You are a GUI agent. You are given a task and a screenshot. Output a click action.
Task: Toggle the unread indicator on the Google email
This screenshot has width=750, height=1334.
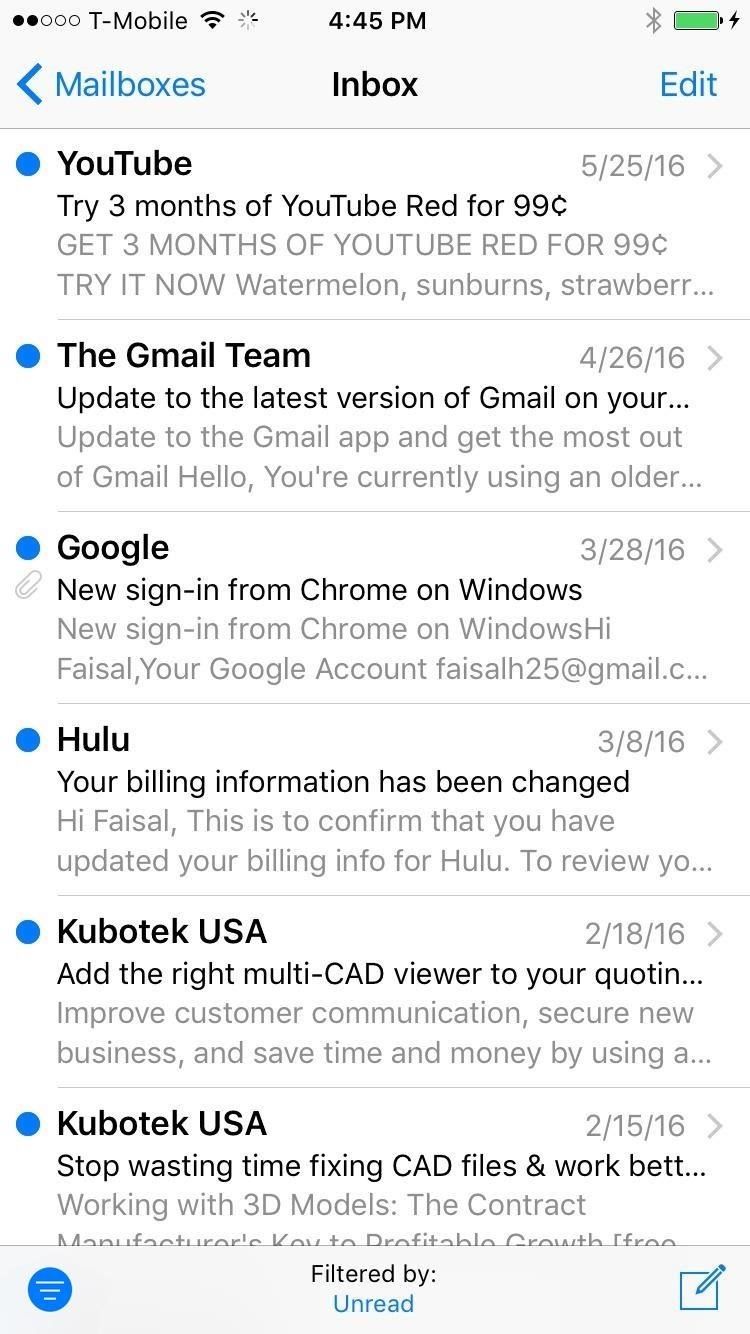point(28,548)
